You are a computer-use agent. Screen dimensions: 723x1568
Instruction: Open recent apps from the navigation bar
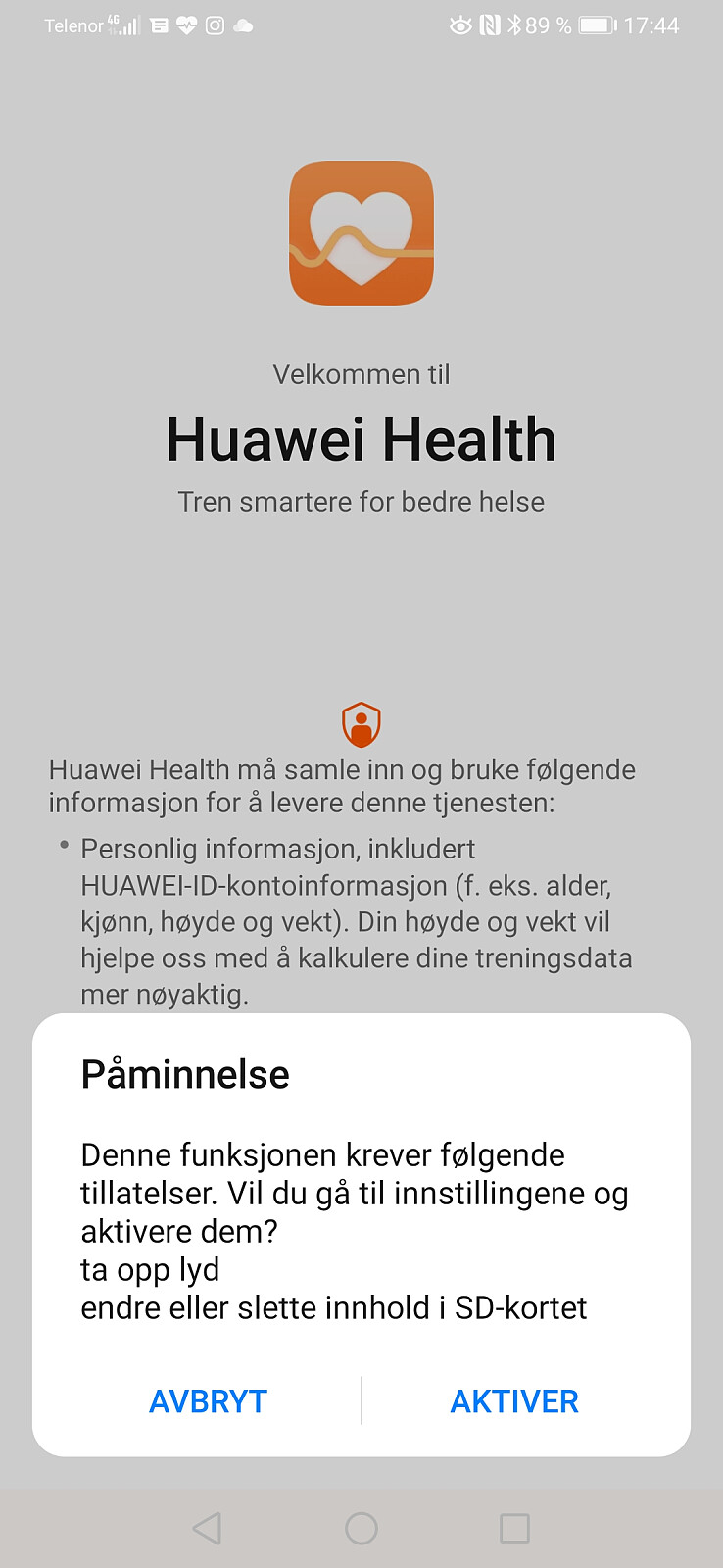514,1528
